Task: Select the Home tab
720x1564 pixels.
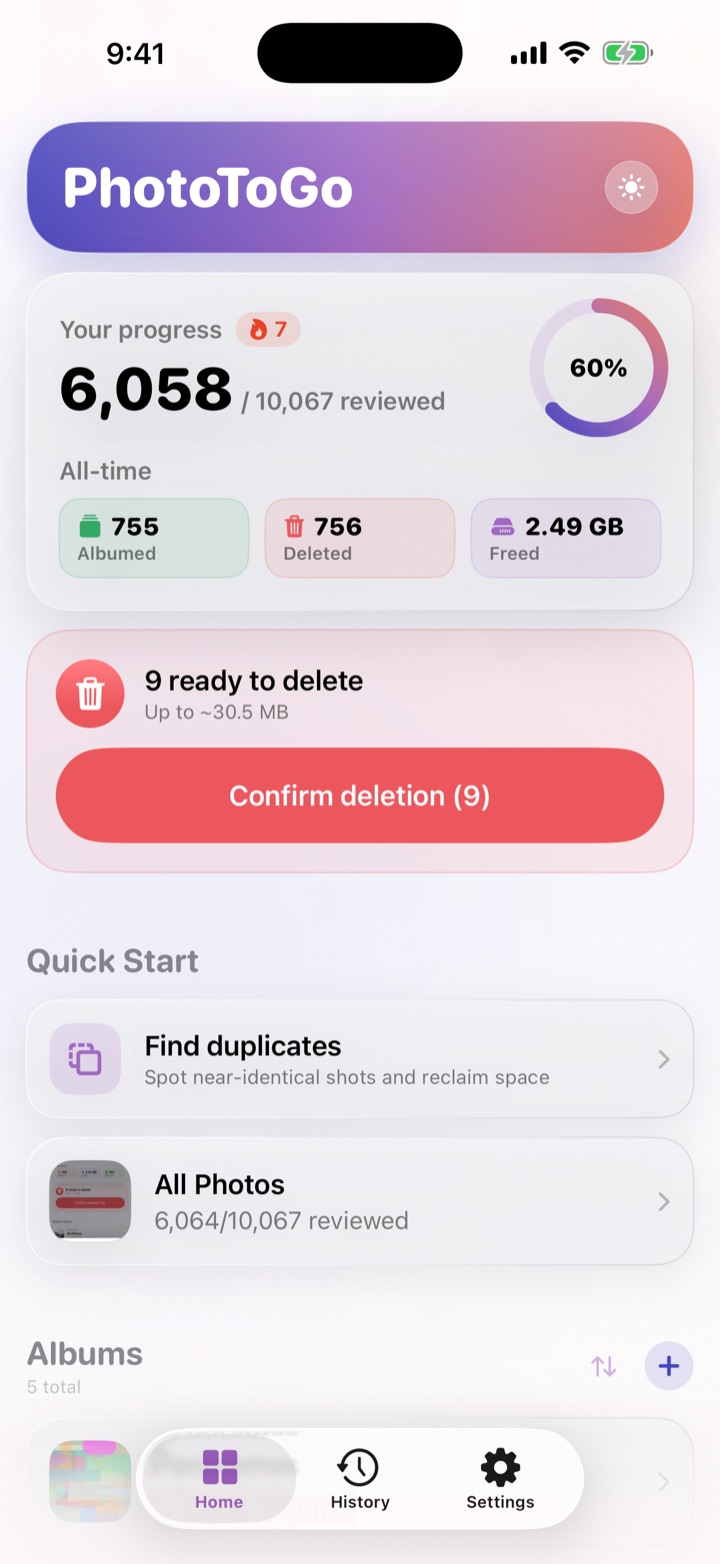Action: click(219, 1480)
